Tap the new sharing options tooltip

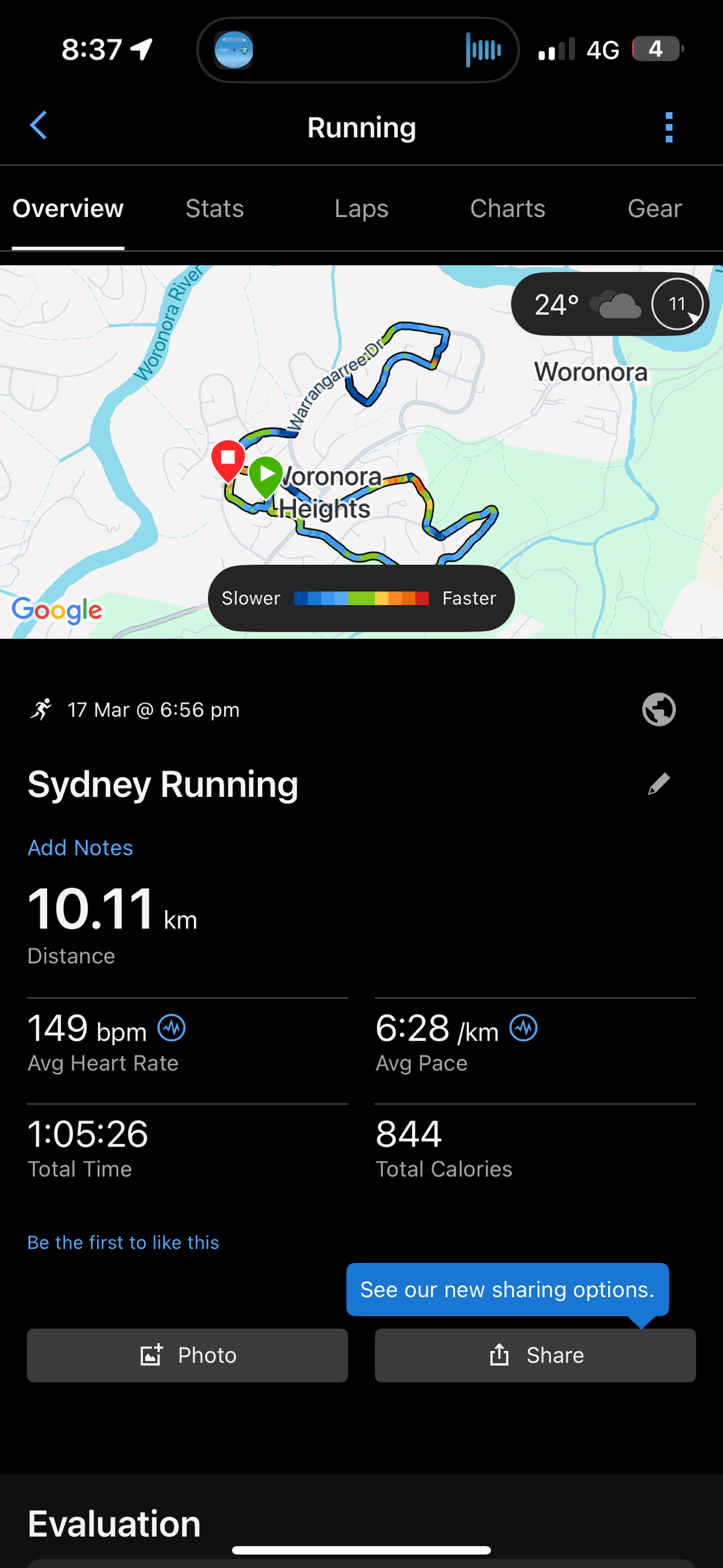pyautogui.click(x=507, y=1289)
